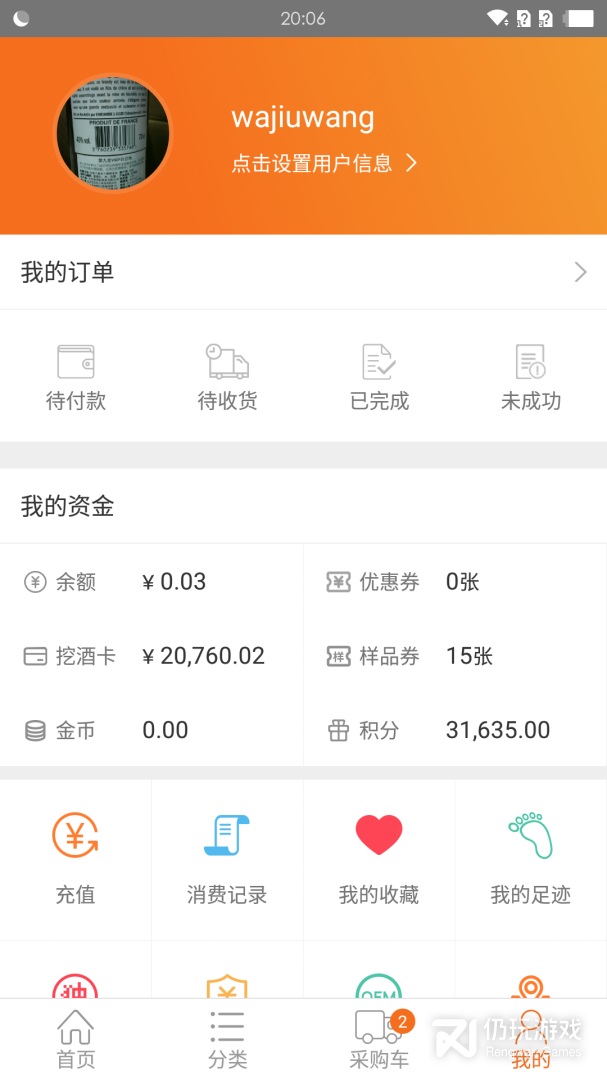This screenshot has width=607, height=1080.
Task: Open 积分 points details
Action: point(454,730)
